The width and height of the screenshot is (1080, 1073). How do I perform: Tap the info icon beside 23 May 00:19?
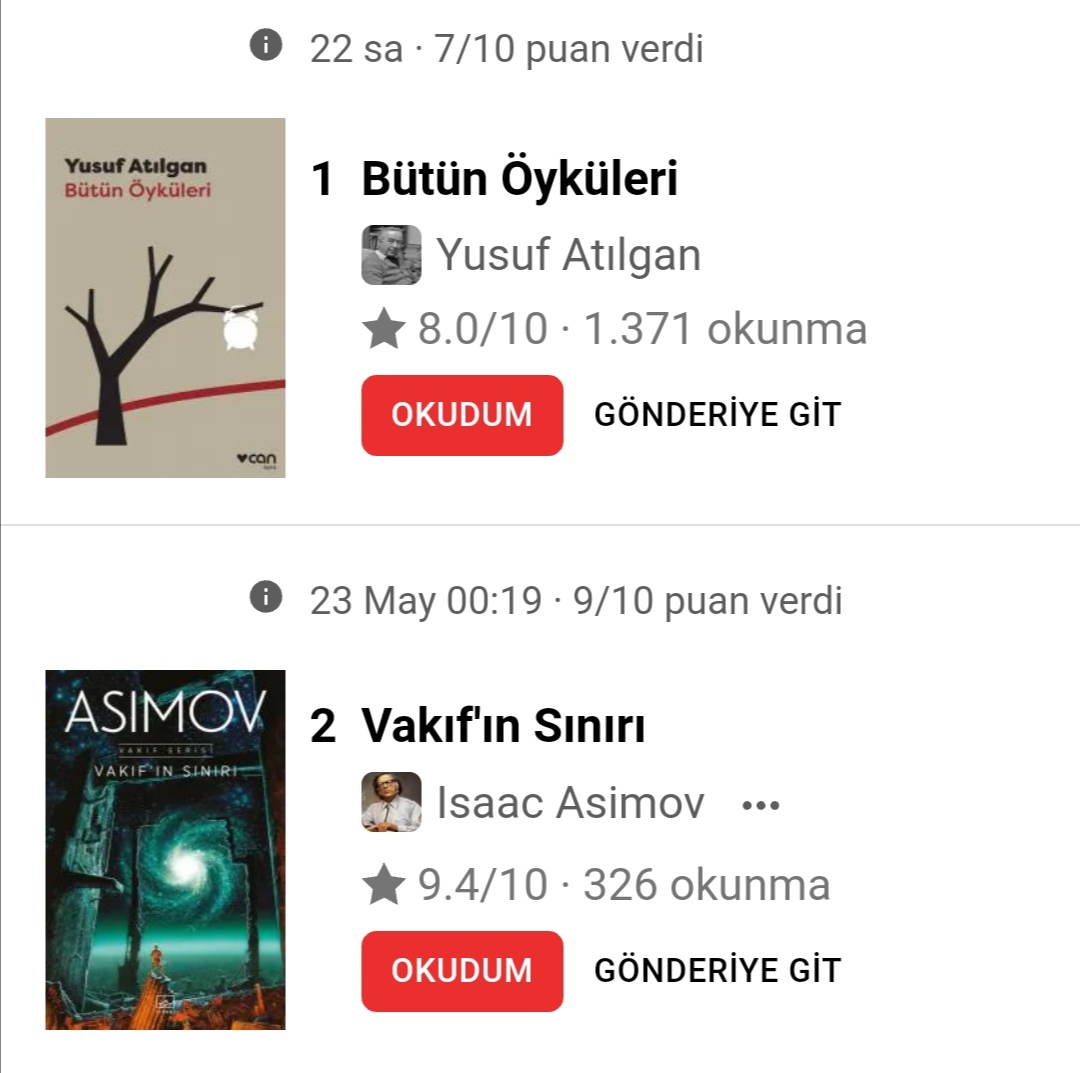[x=266, y=599]
